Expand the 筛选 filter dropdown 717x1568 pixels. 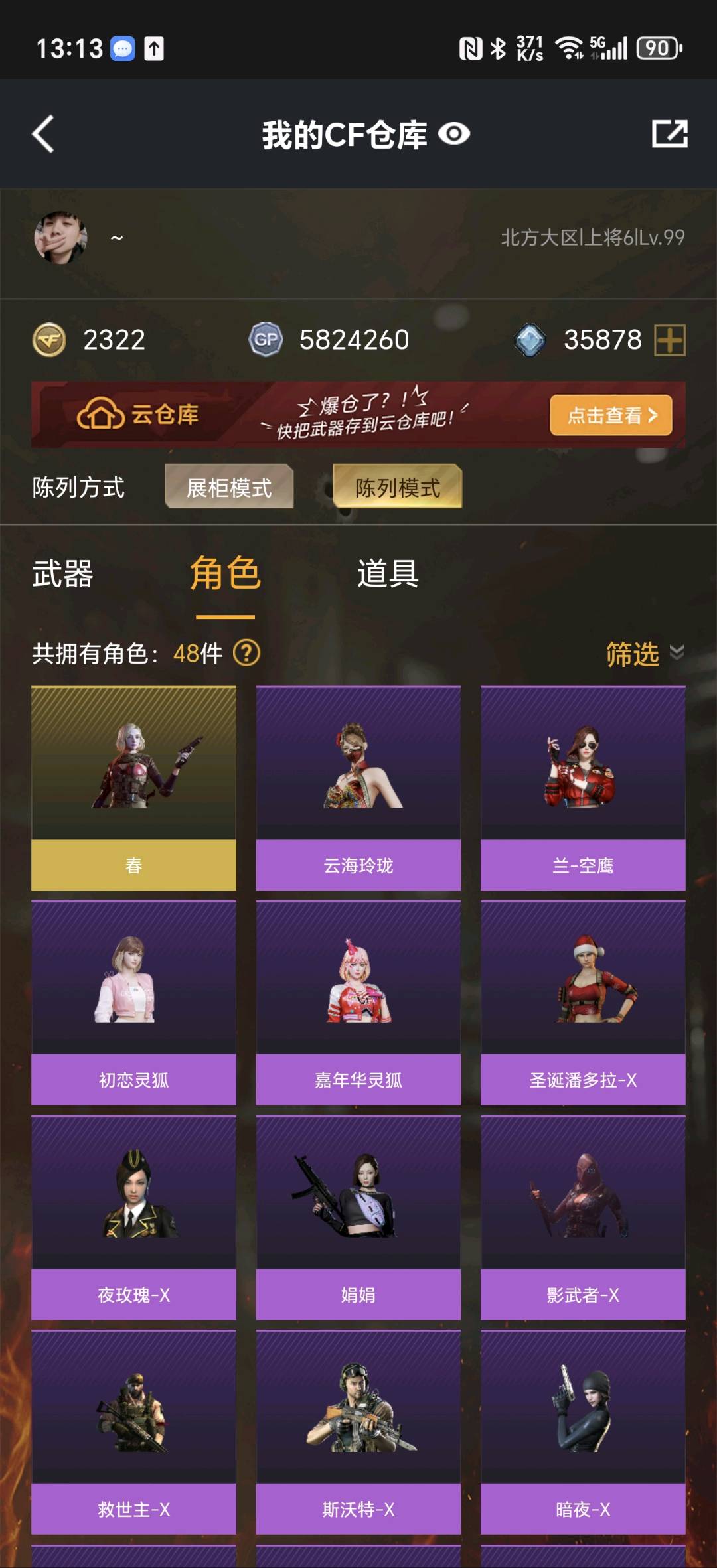[644, 654]
